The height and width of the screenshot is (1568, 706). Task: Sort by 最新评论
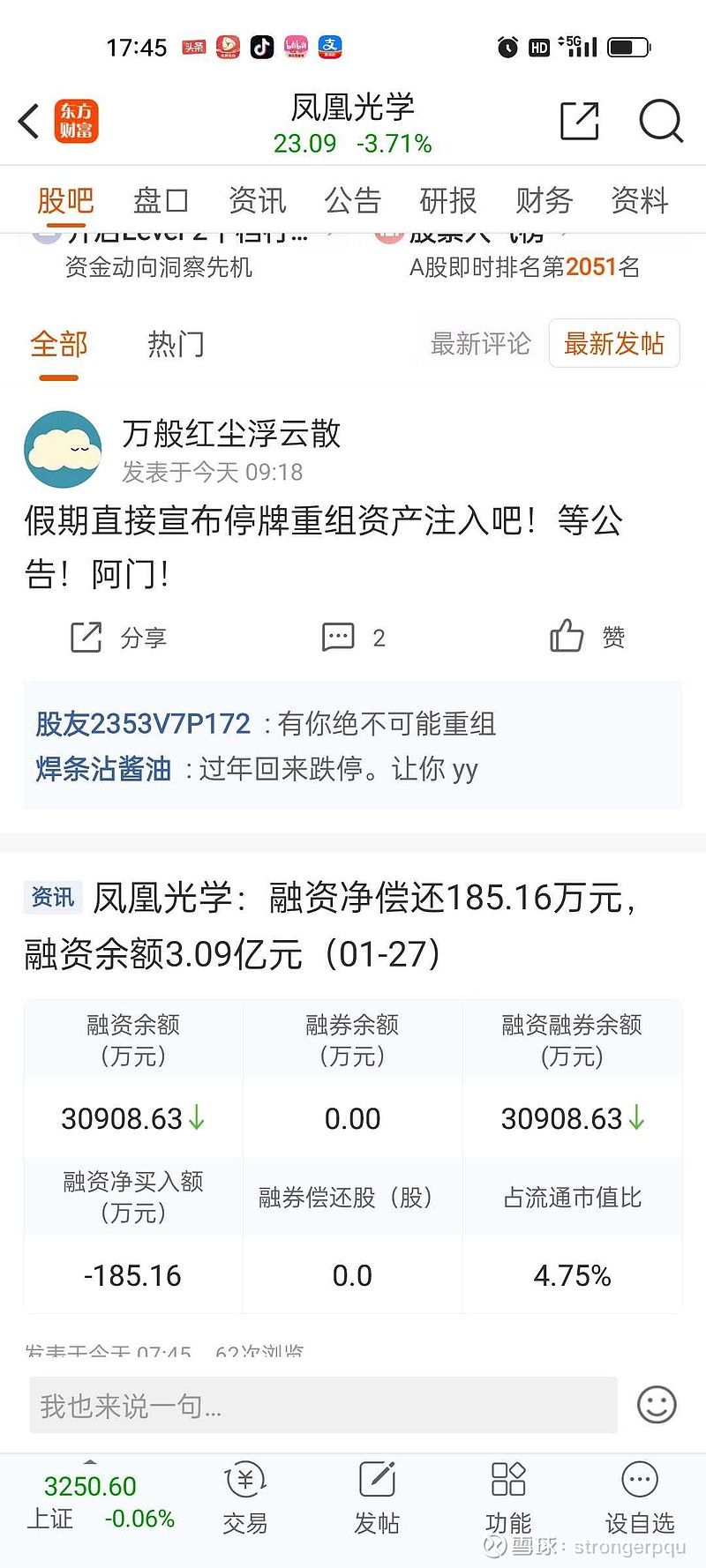tap(481, 344)
